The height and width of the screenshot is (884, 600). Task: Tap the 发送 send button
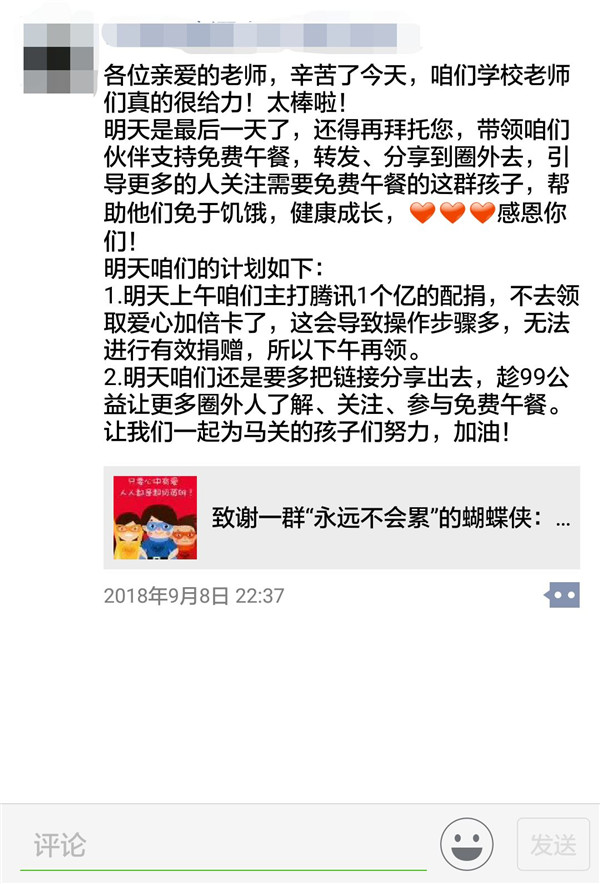coord(552,845)
